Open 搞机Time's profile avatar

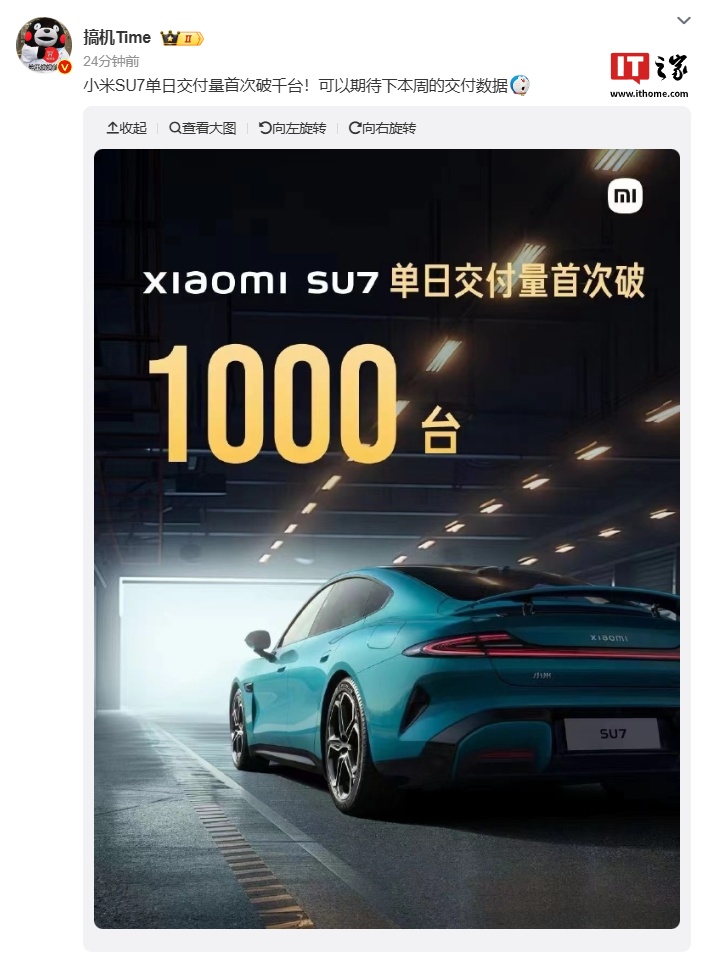point(43,45)
